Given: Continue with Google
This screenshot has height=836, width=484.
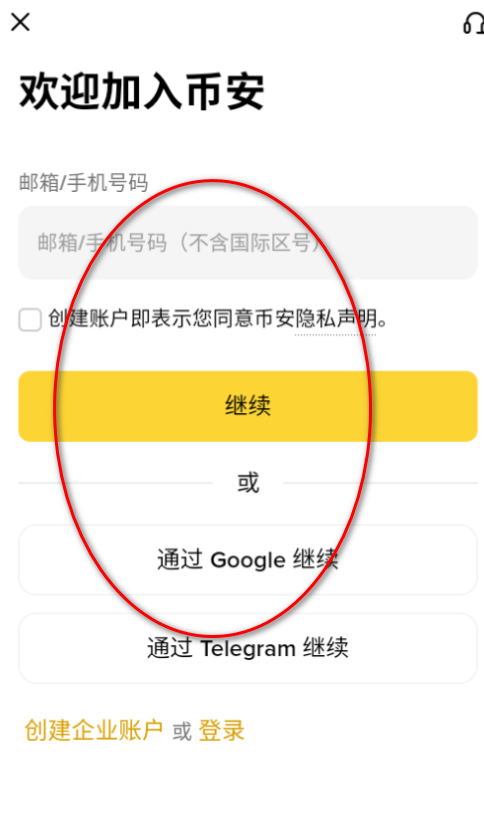Looking at the screenshot, I should pos(248,560).
